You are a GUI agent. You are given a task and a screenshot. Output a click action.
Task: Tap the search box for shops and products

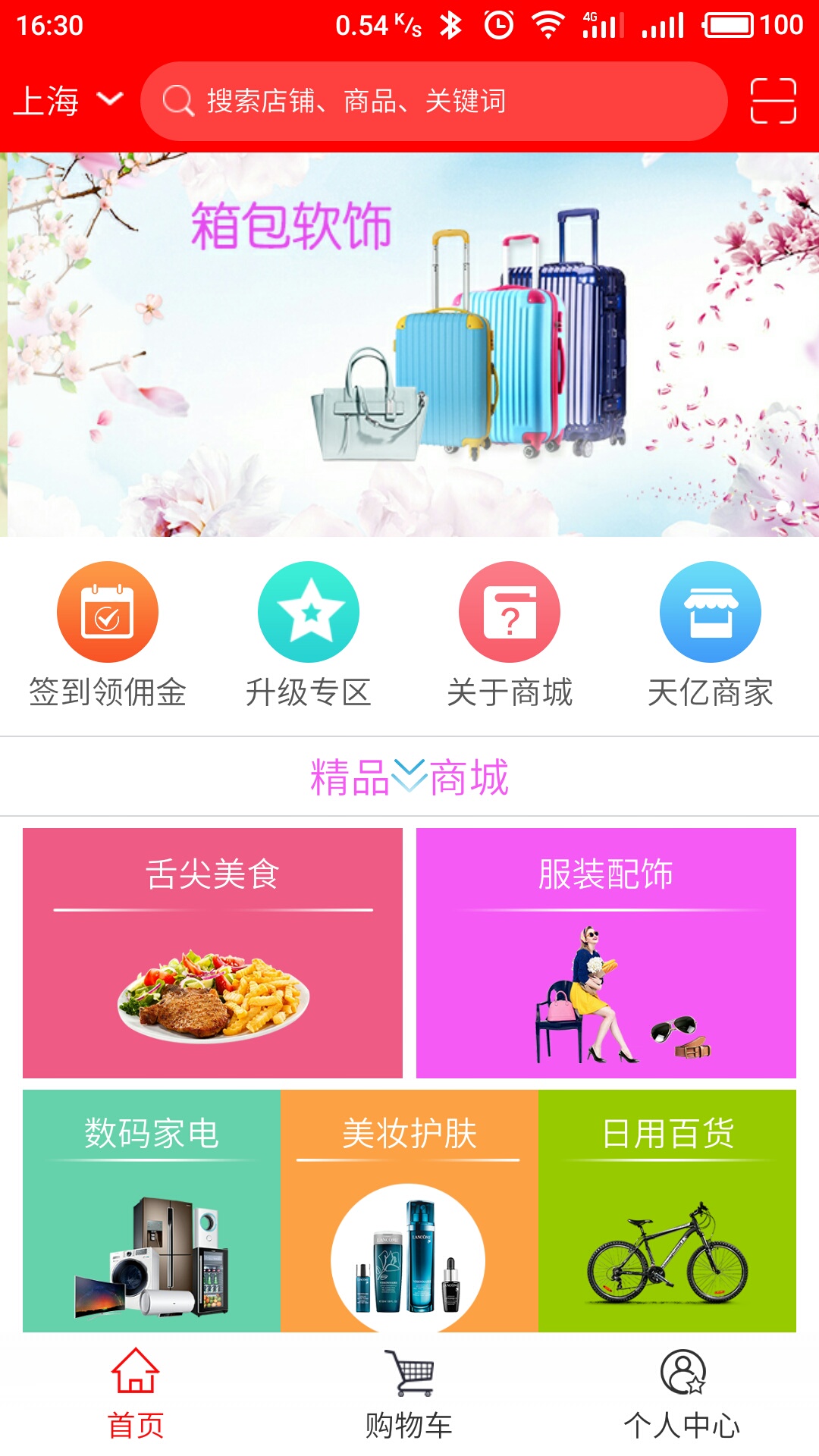434,101
